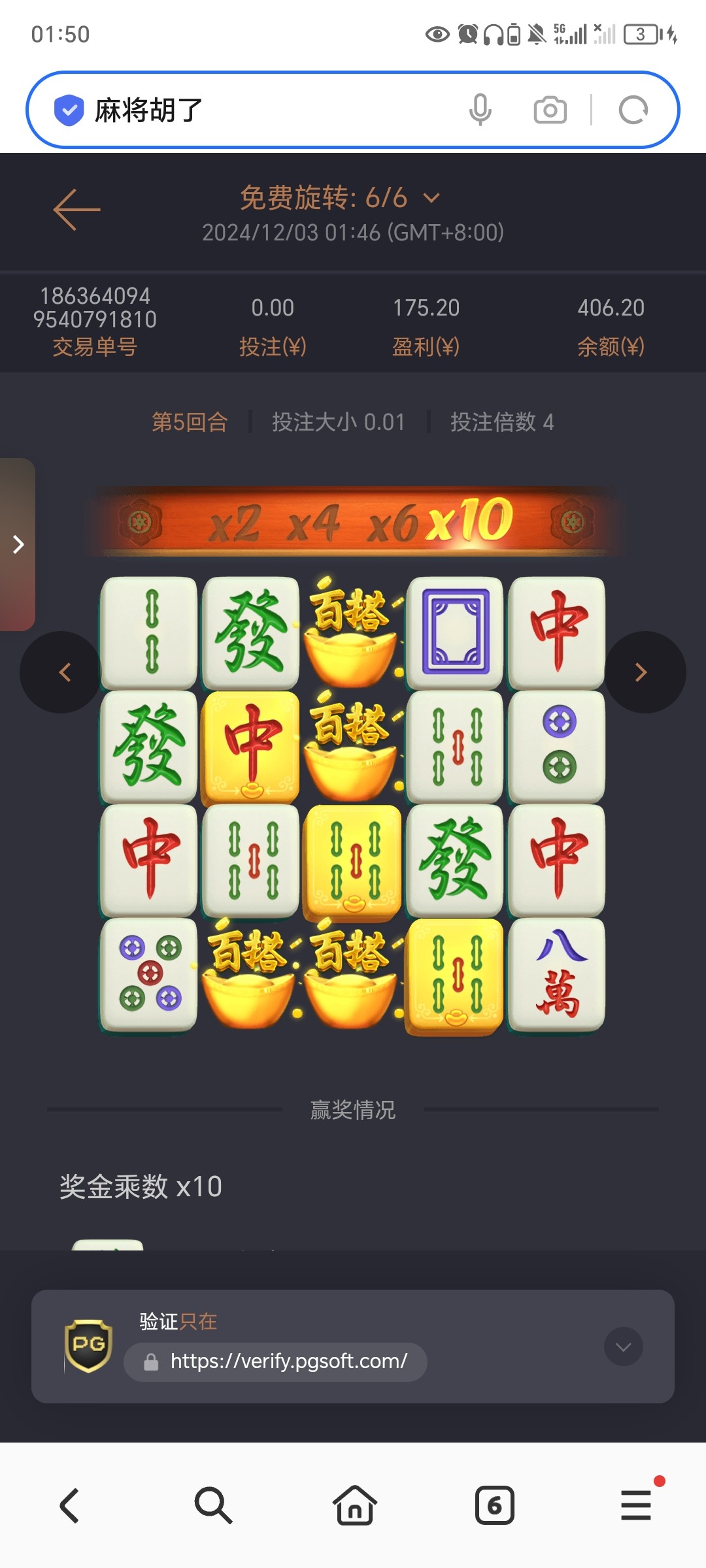
Task: Open the side panel arrow tab
Action: (18, 544)
